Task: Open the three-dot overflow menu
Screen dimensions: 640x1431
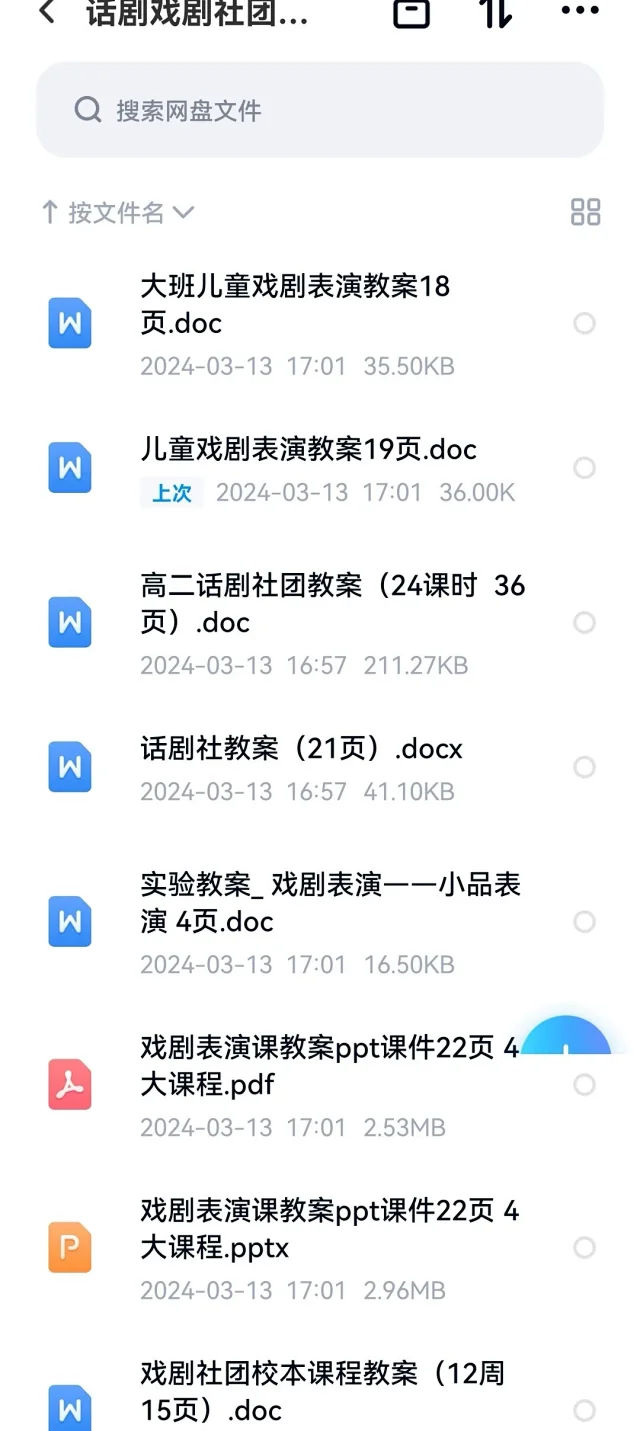Action: 580,12
